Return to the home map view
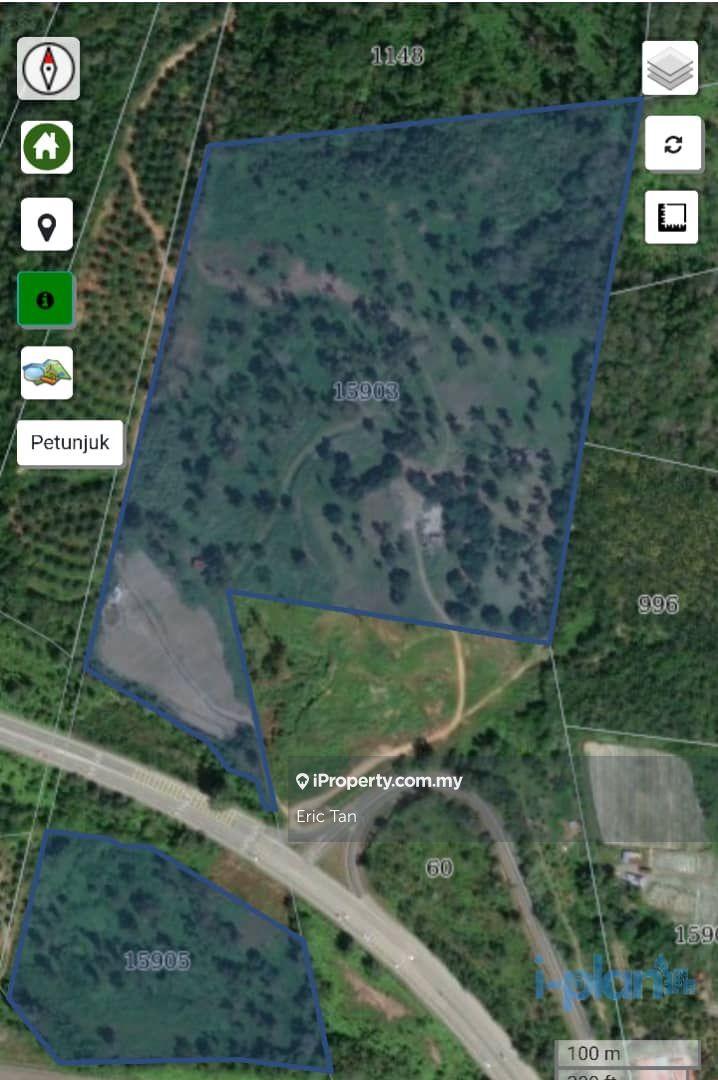Viewport: 718px width, 1080px height. point(47,147)
